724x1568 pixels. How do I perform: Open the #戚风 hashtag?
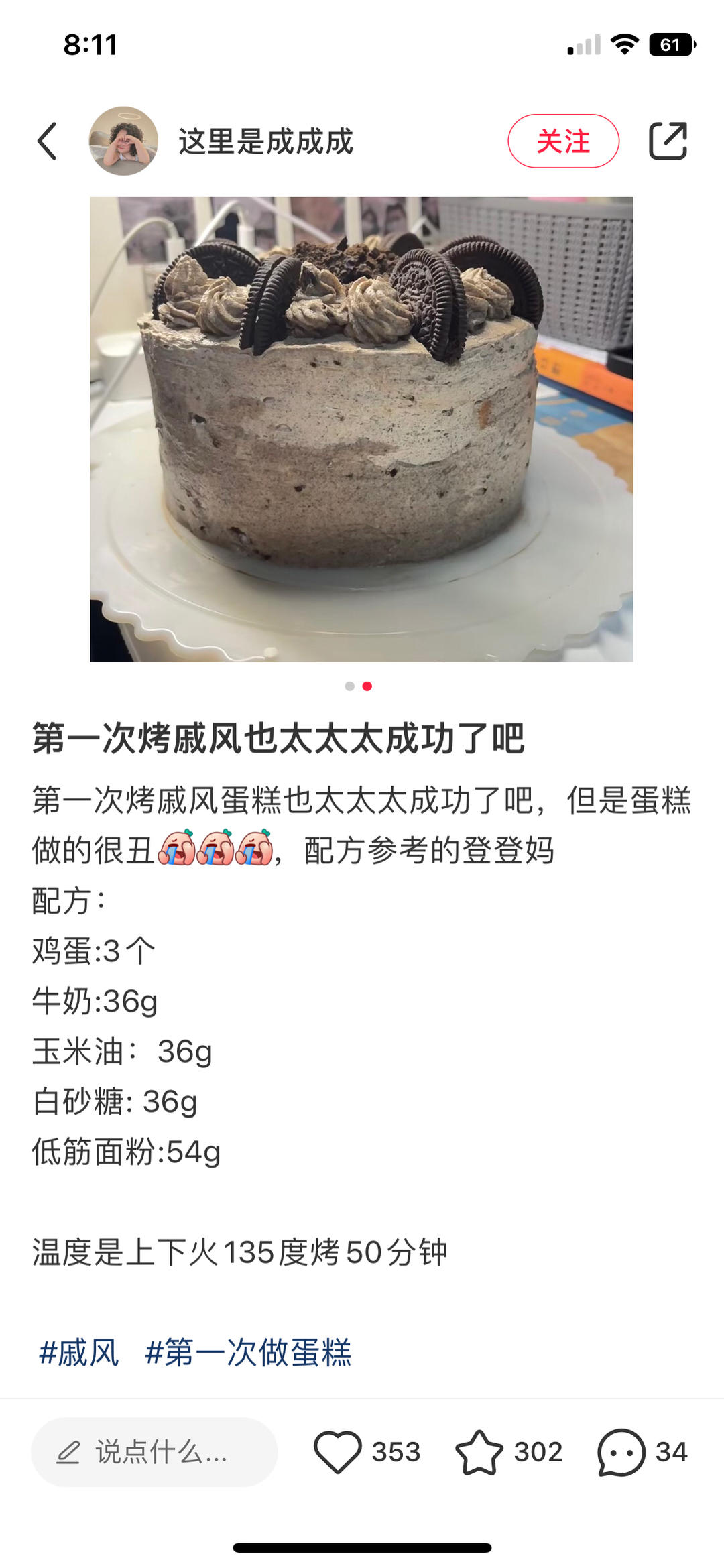click(x=79, y=1353)
